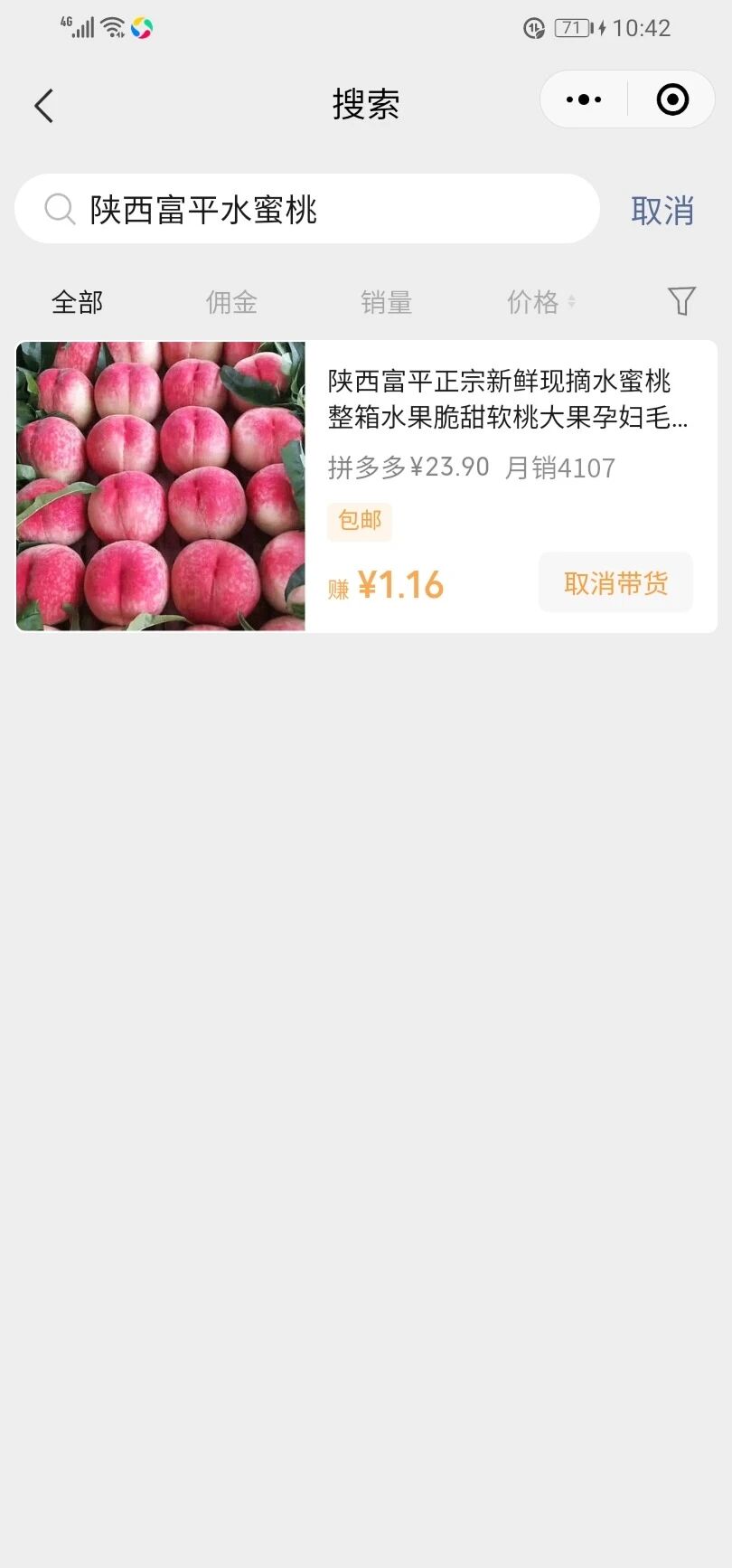Cancel search with 取消

pyautogui.click(x=662, y=211)
